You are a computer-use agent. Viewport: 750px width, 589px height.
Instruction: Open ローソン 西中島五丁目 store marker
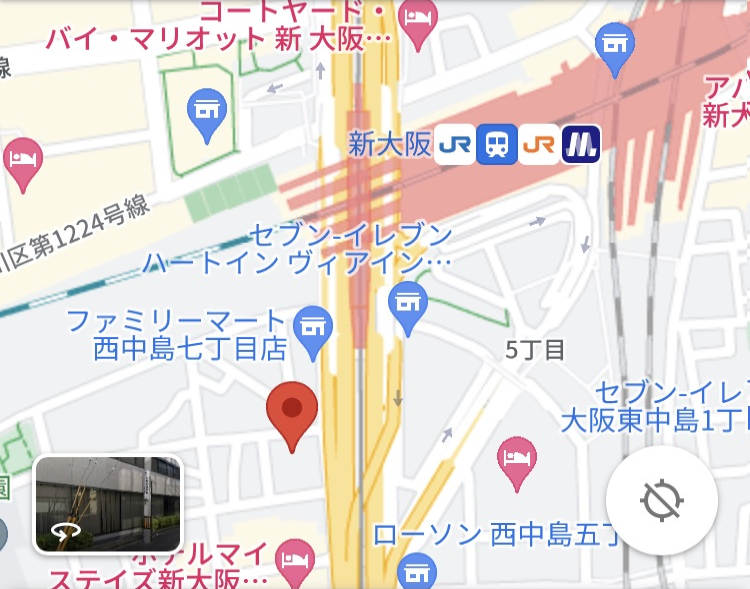tap(416, 574)
